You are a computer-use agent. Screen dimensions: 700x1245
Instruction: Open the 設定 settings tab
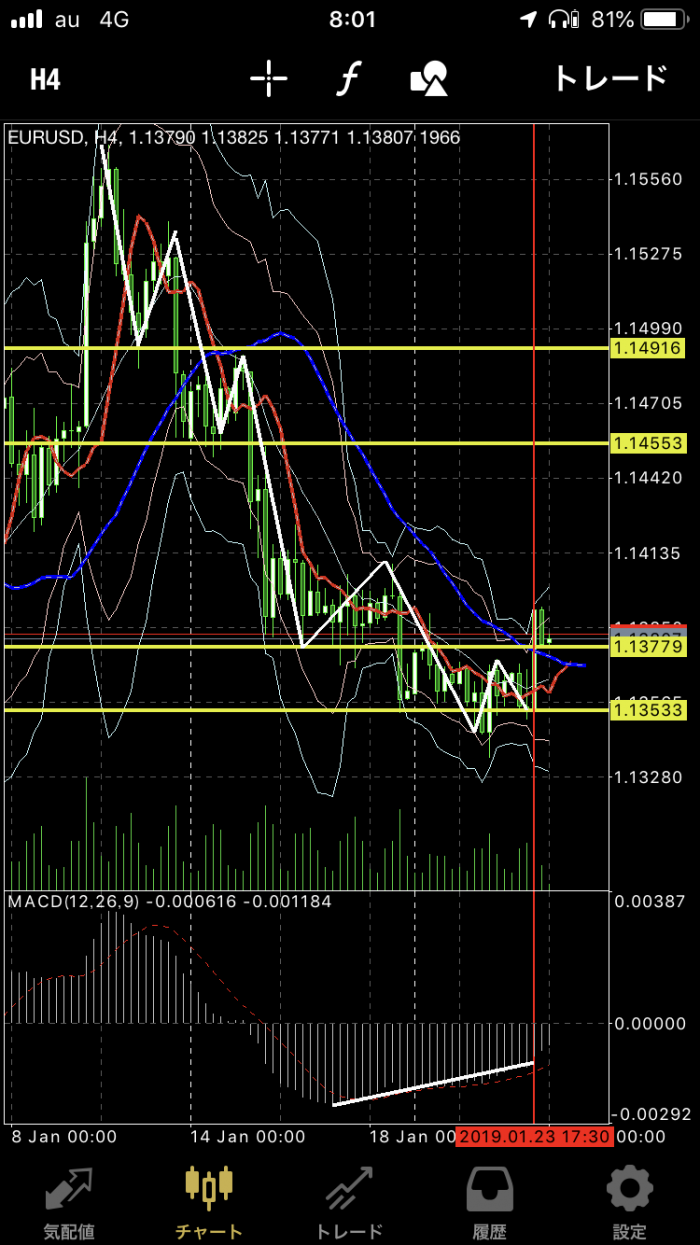pos(629,1200)
